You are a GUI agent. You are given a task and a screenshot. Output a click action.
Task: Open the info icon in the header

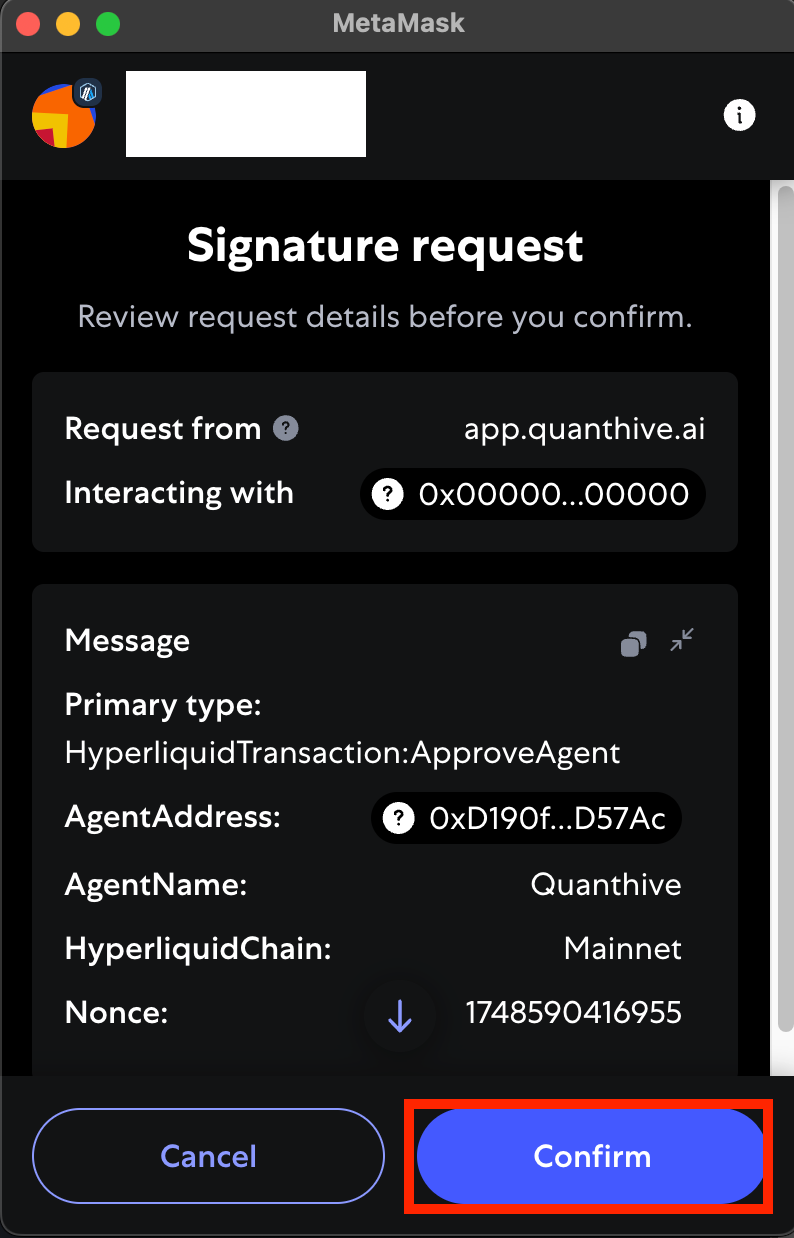(x=739, y=116)
